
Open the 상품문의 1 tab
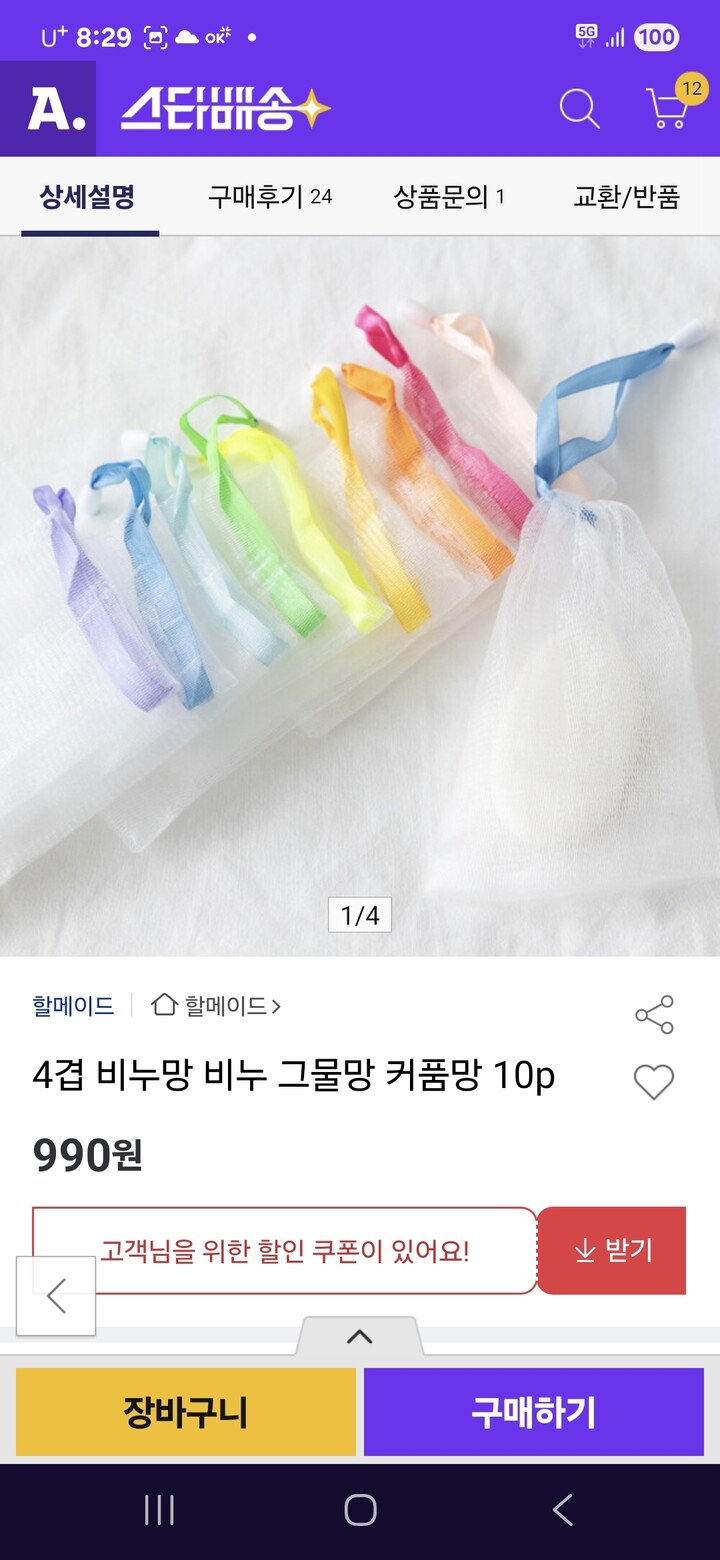tap(450, 197)
